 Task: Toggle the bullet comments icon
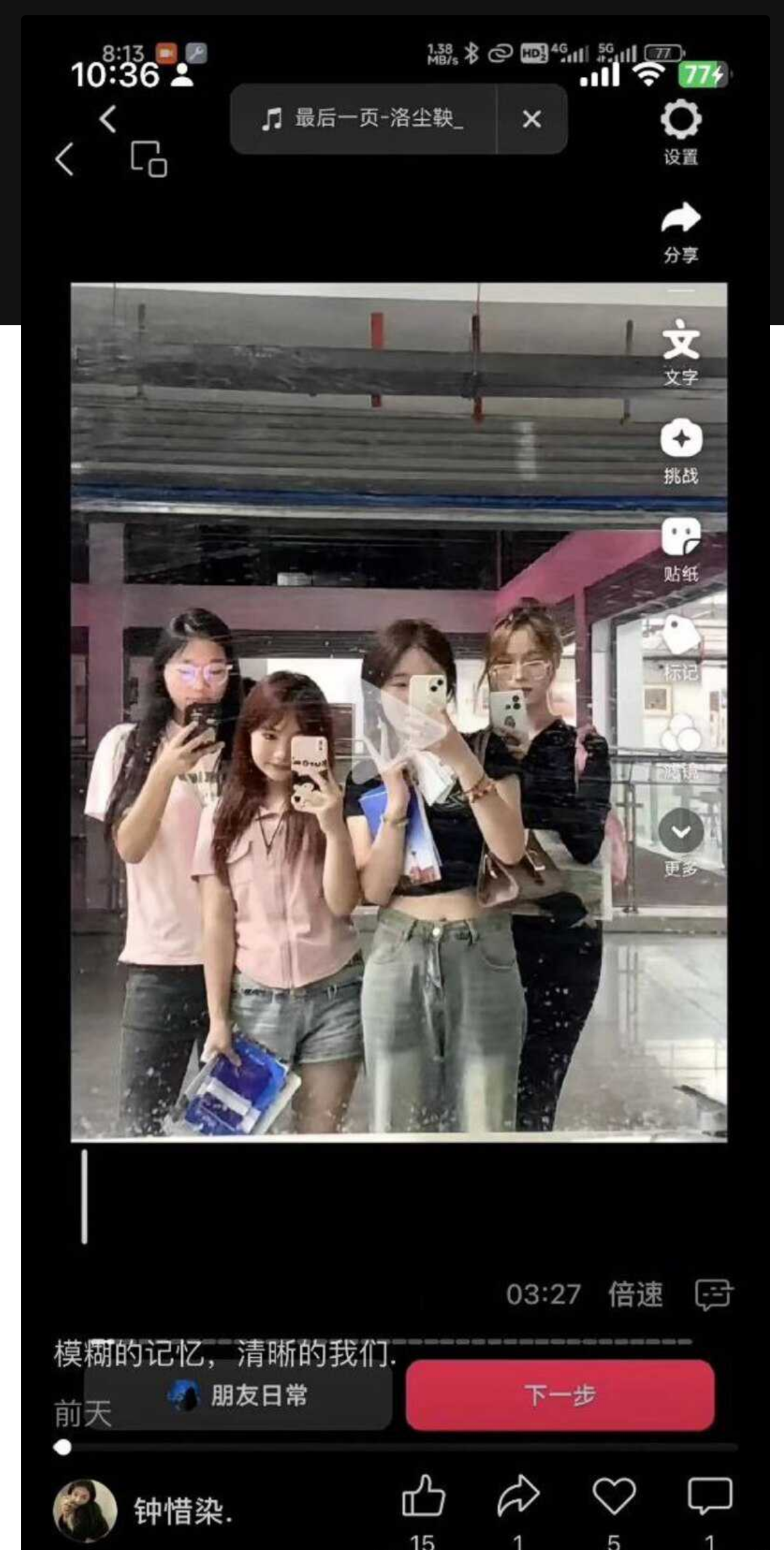click(713, 1294)
